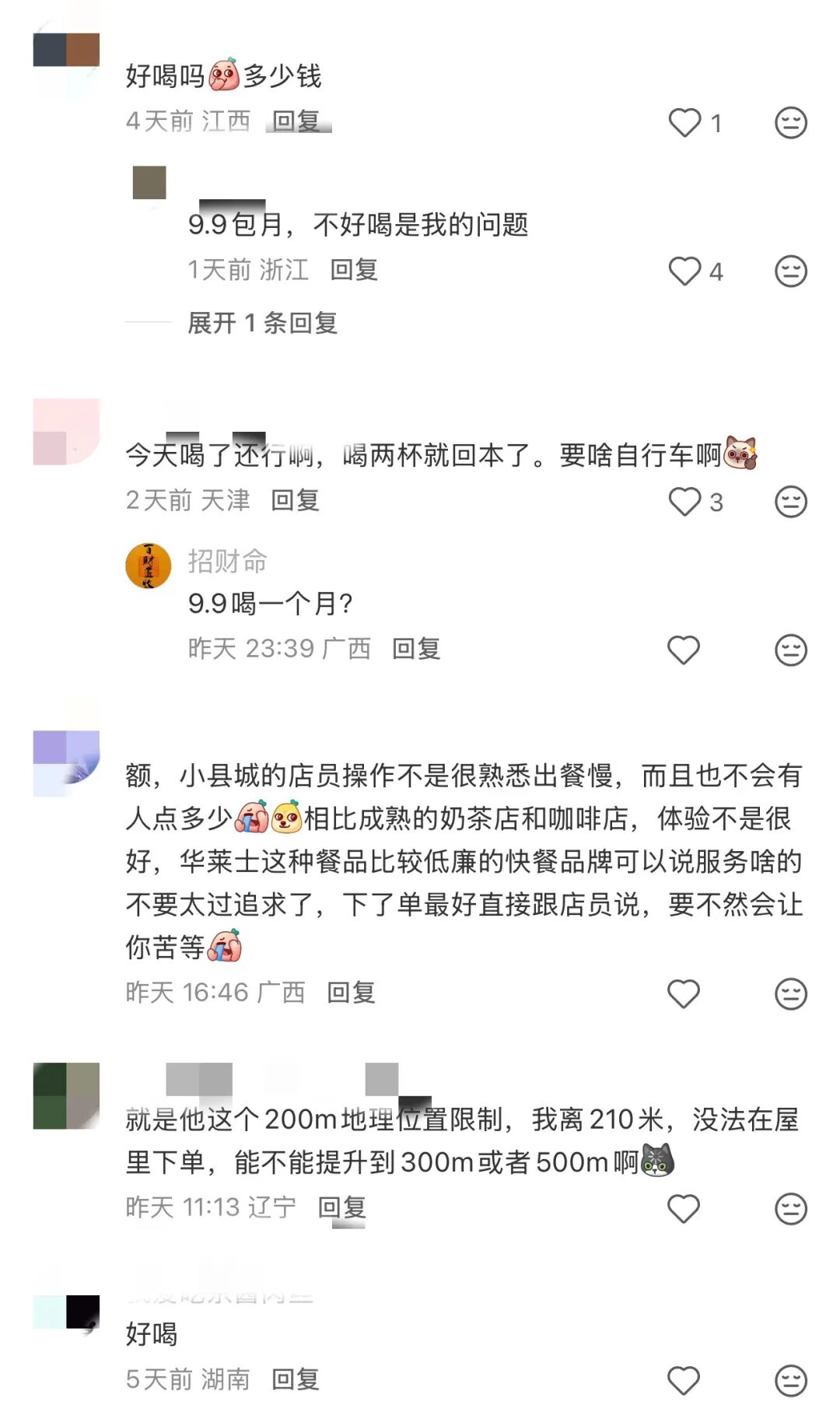840x1419 pixels.
Task: Reply to the 湖南 comment '好喝'
Action: pyautogui.click(x=296, y=1380)
